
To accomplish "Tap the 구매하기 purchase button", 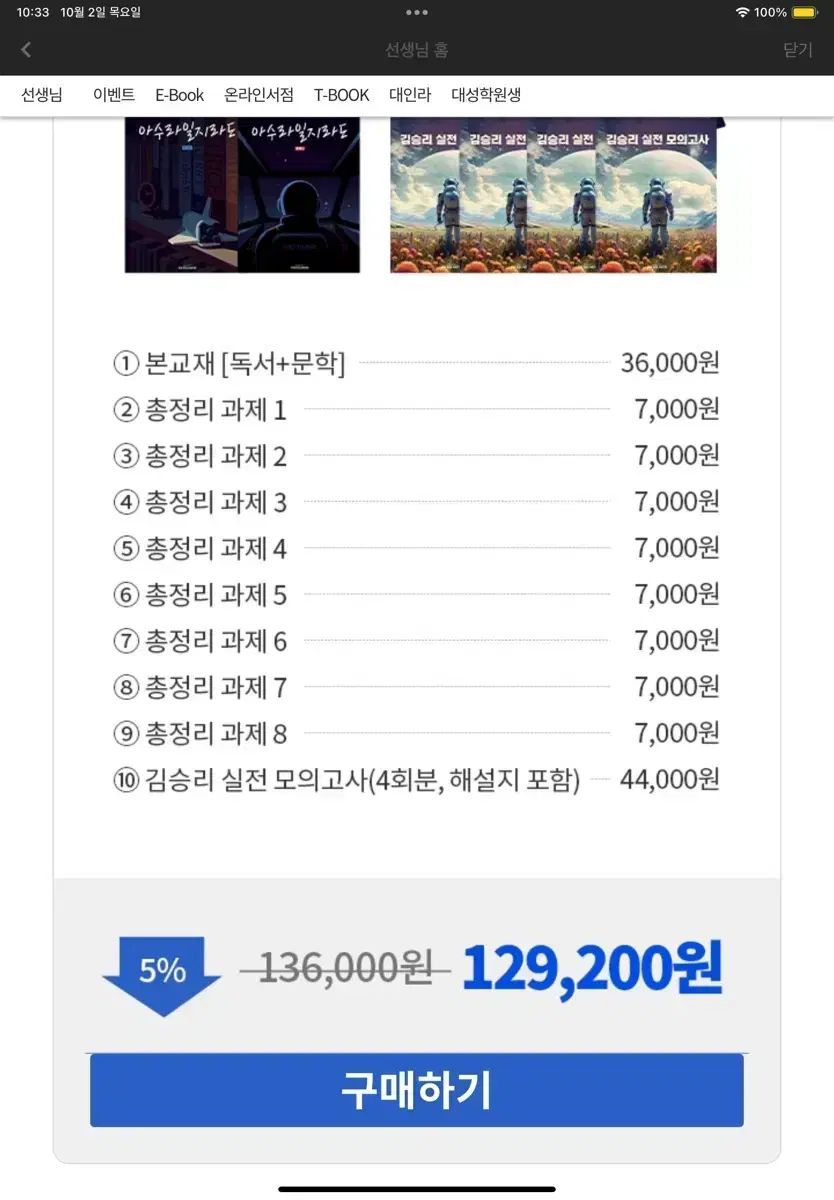I will click(417, 1090).
